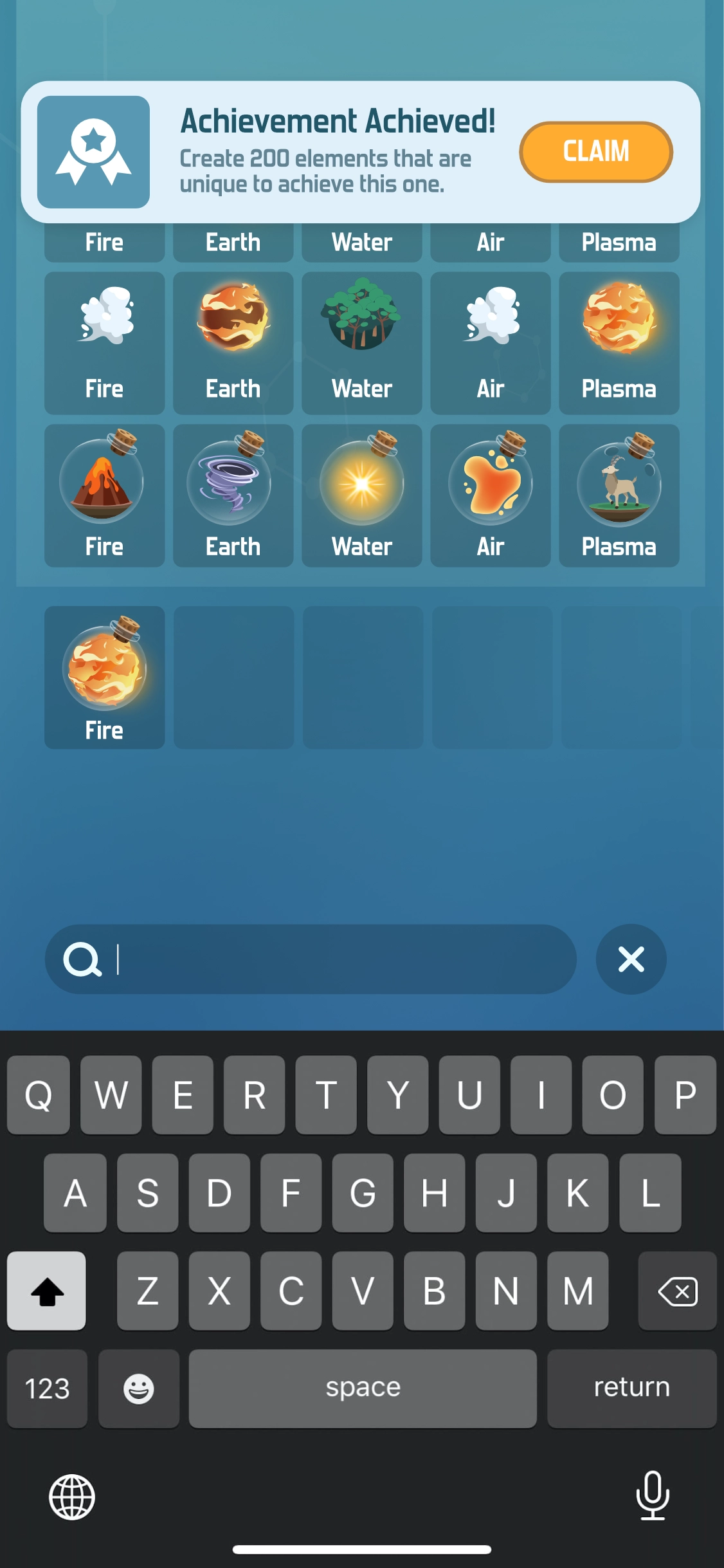Tap the lava blob Air flask icon

click(490, 486)
